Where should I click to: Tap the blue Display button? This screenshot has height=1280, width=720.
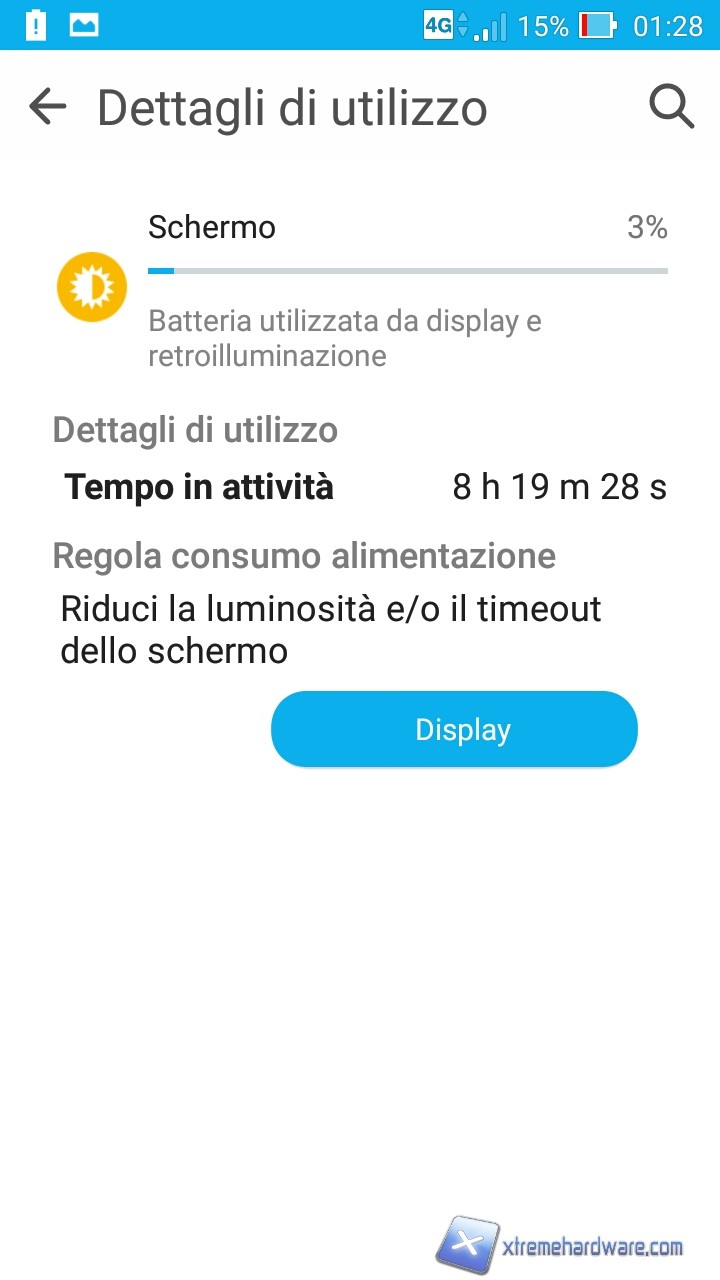454,730
